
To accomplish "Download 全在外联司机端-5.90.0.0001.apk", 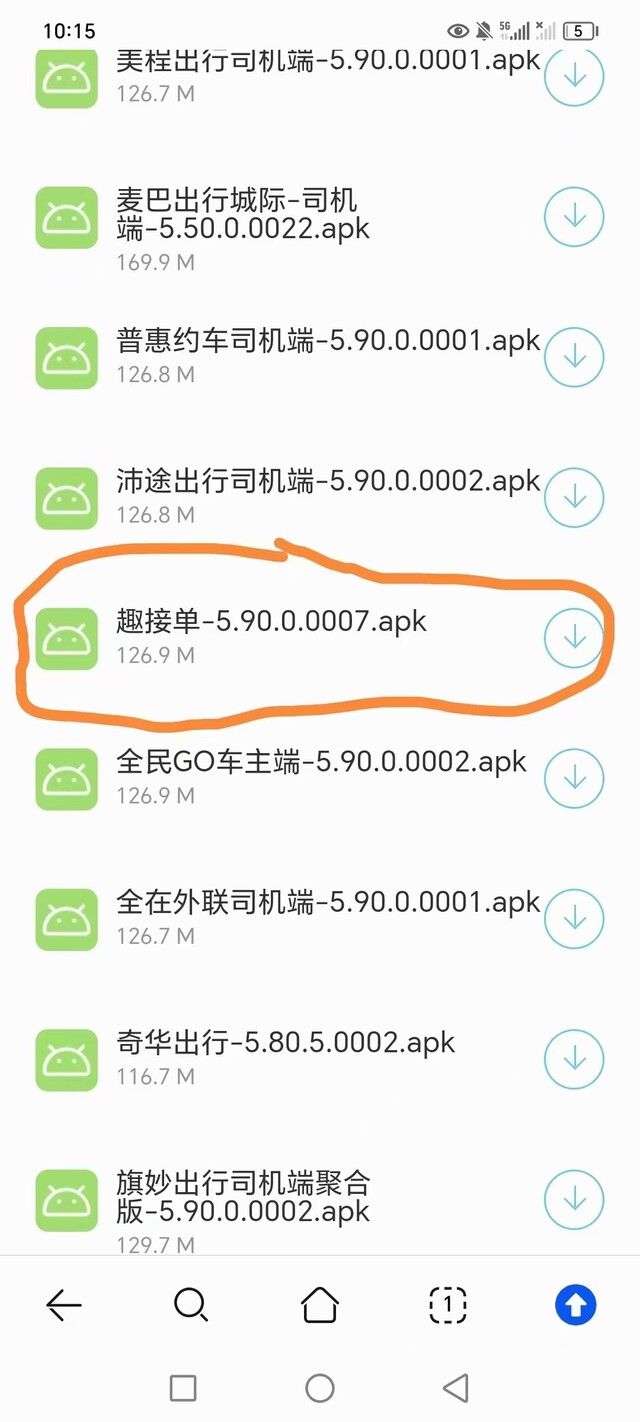I will coord(574,918).
